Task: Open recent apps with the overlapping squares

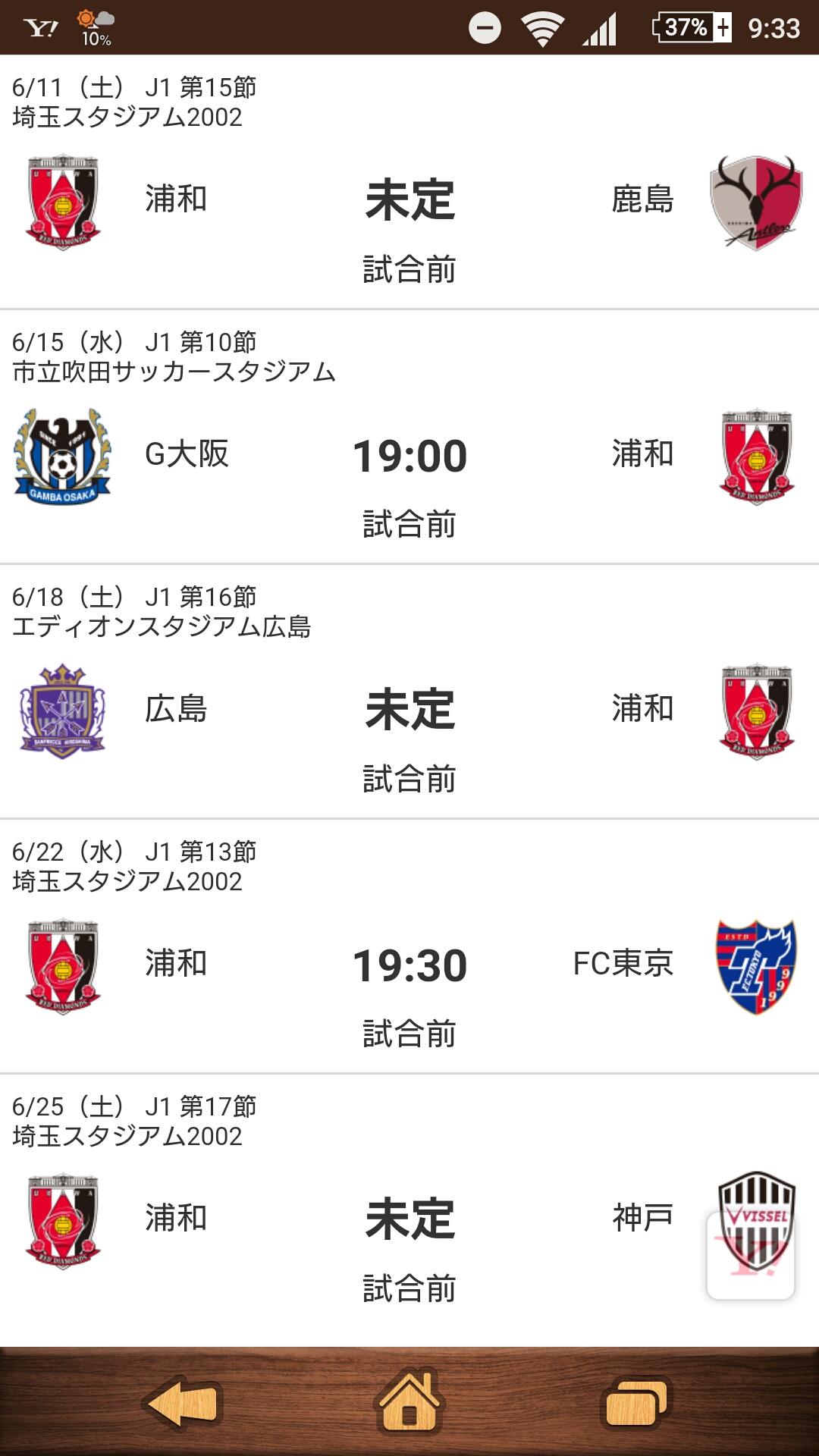Action: [635, 1402]
